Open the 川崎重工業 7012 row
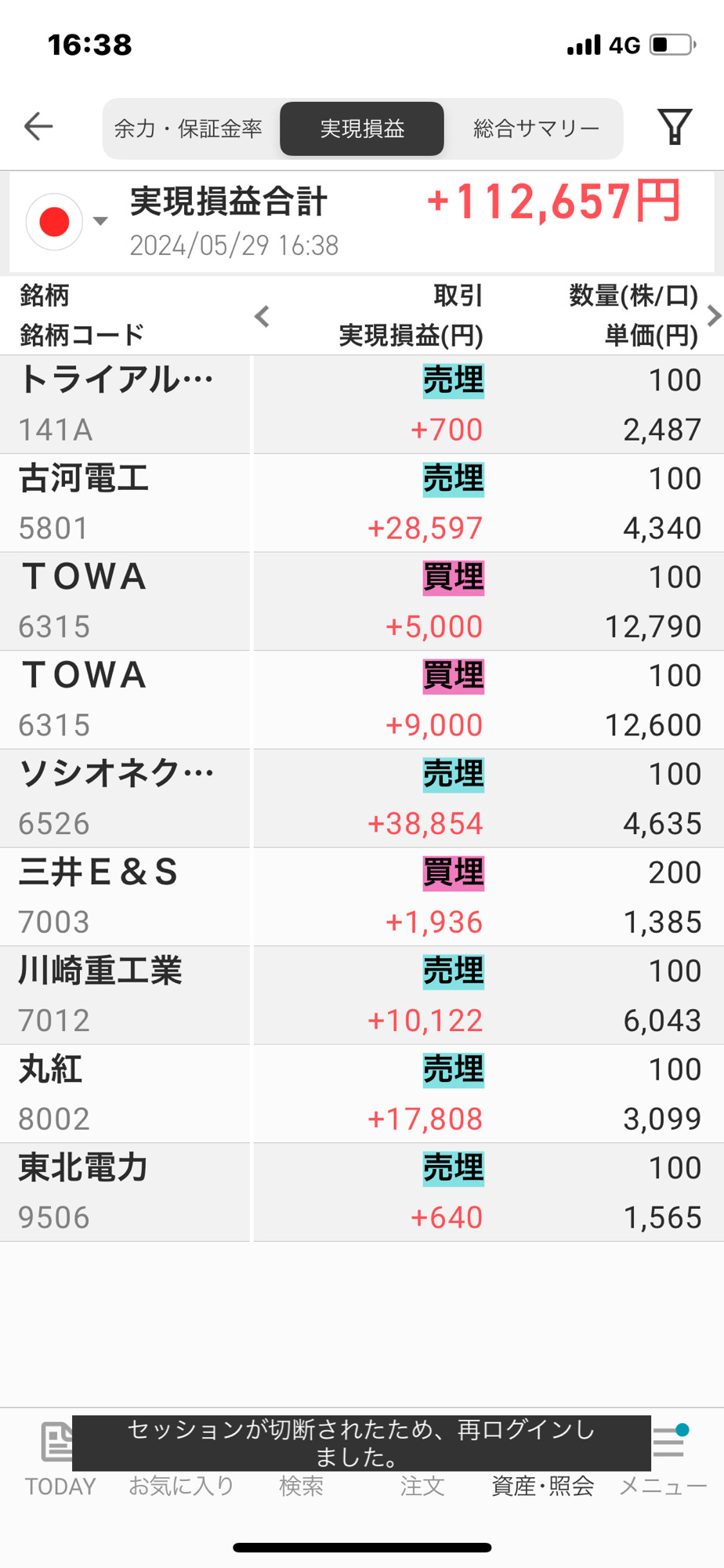724x1568 pixels. point(362,996)
